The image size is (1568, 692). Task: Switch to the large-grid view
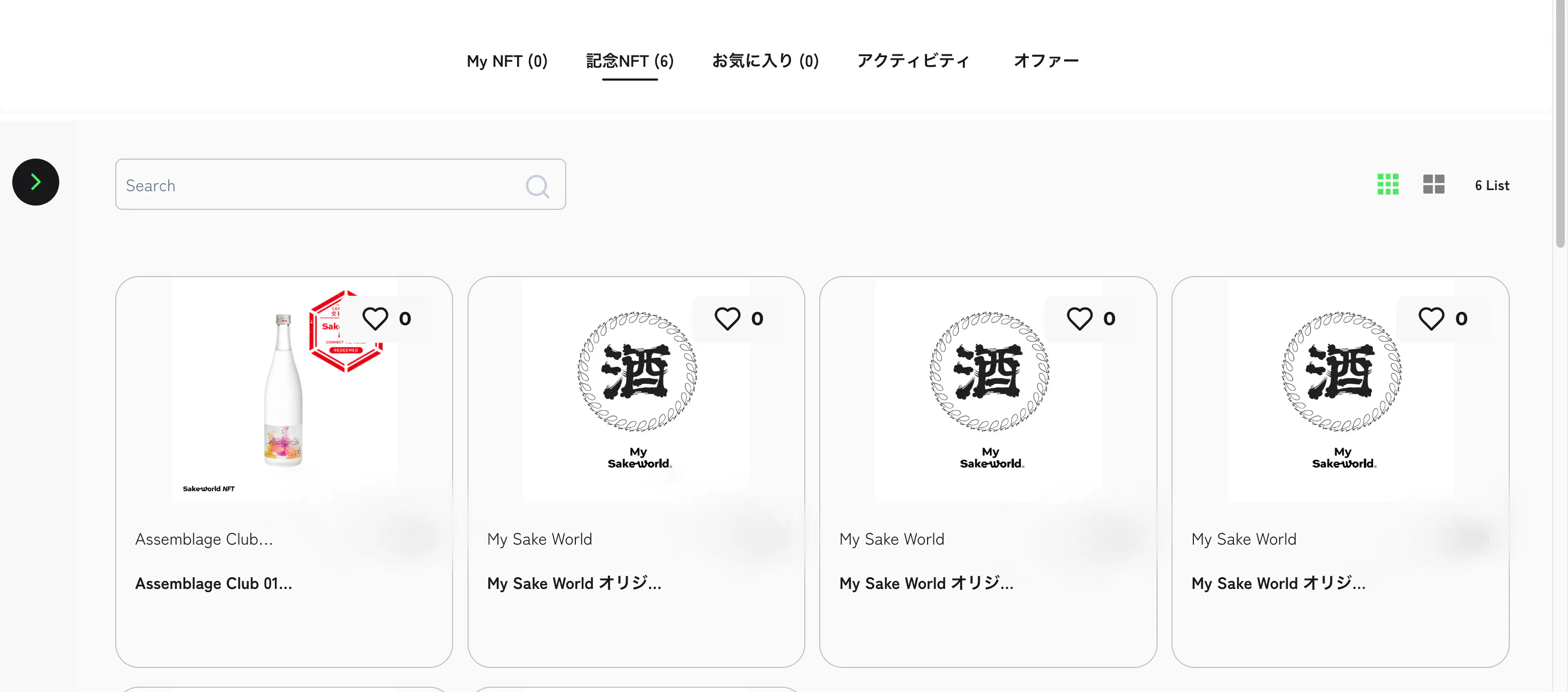click(x=1434, y=185)
